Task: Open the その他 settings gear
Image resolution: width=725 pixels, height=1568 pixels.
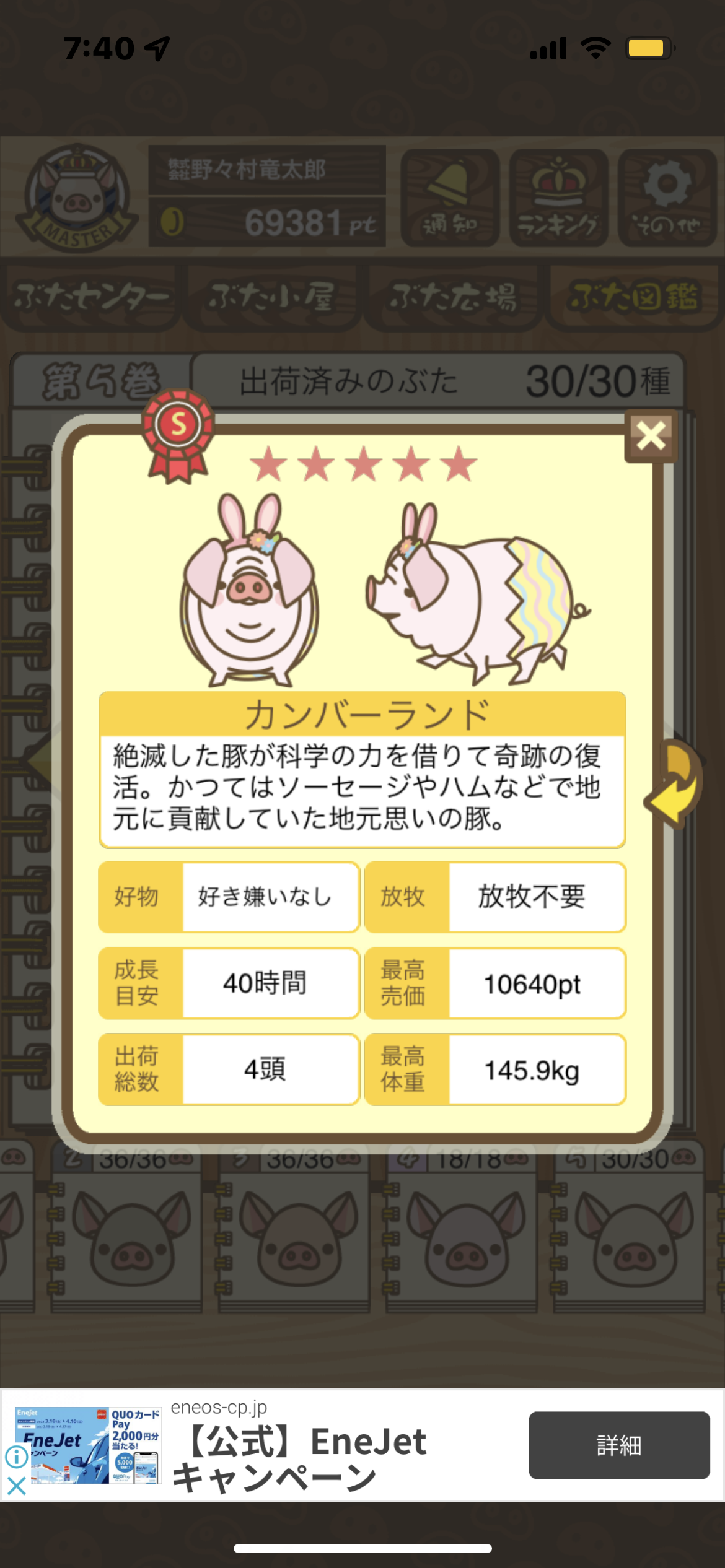Action: [x=667, y=198]
